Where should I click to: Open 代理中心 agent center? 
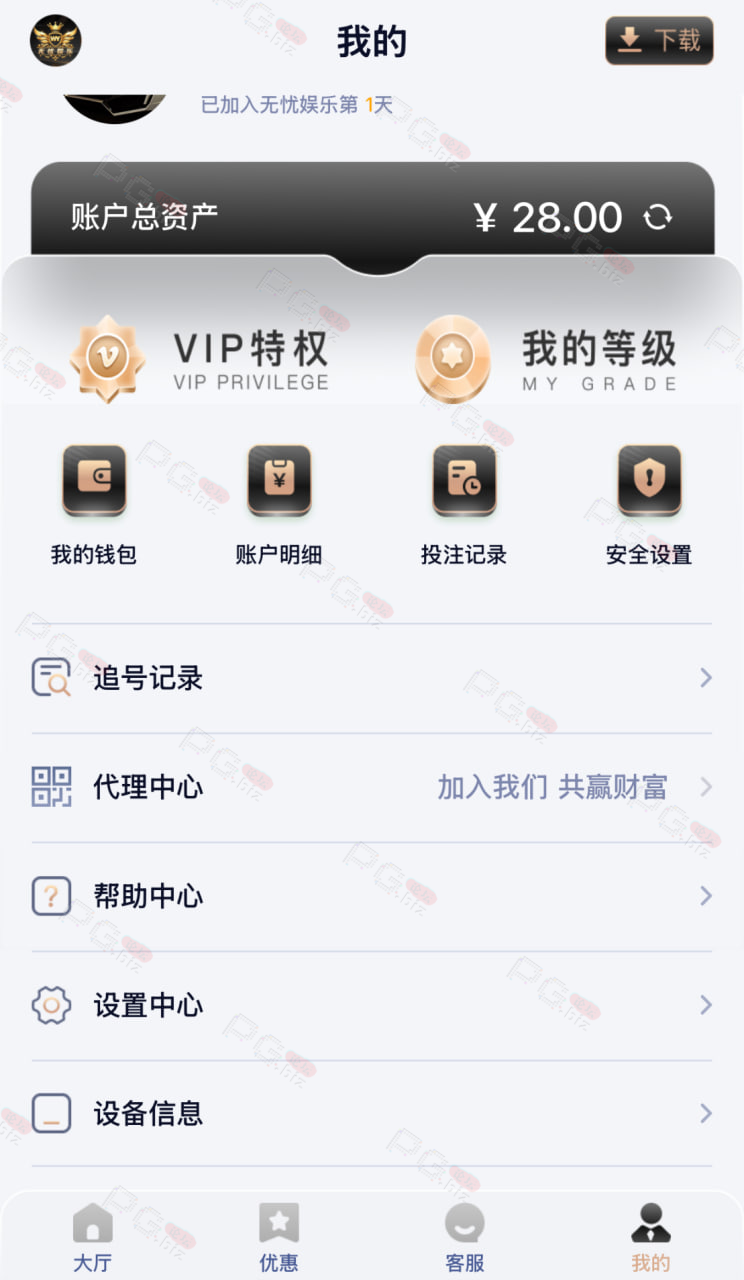[372, 788]
